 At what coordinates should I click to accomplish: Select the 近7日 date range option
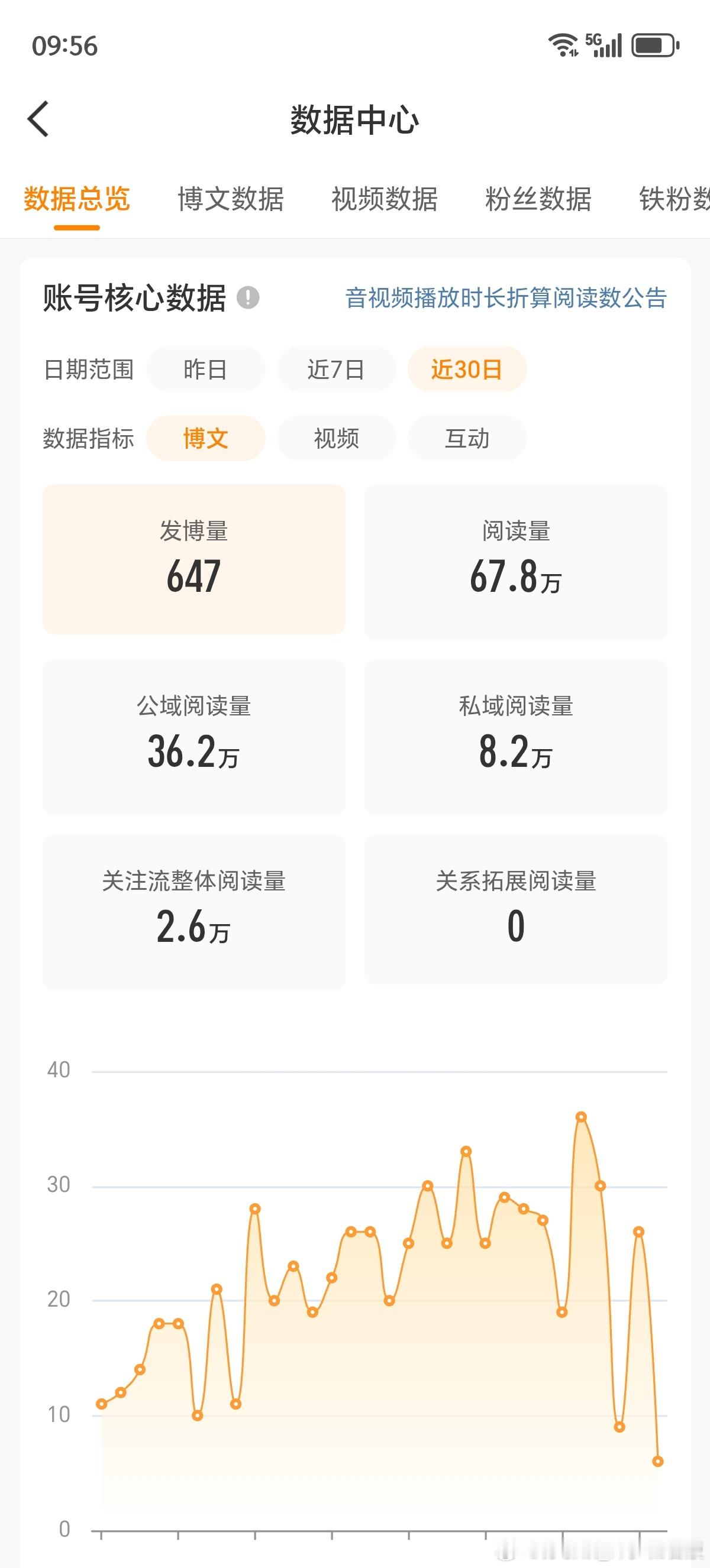[x=336, y=369]
